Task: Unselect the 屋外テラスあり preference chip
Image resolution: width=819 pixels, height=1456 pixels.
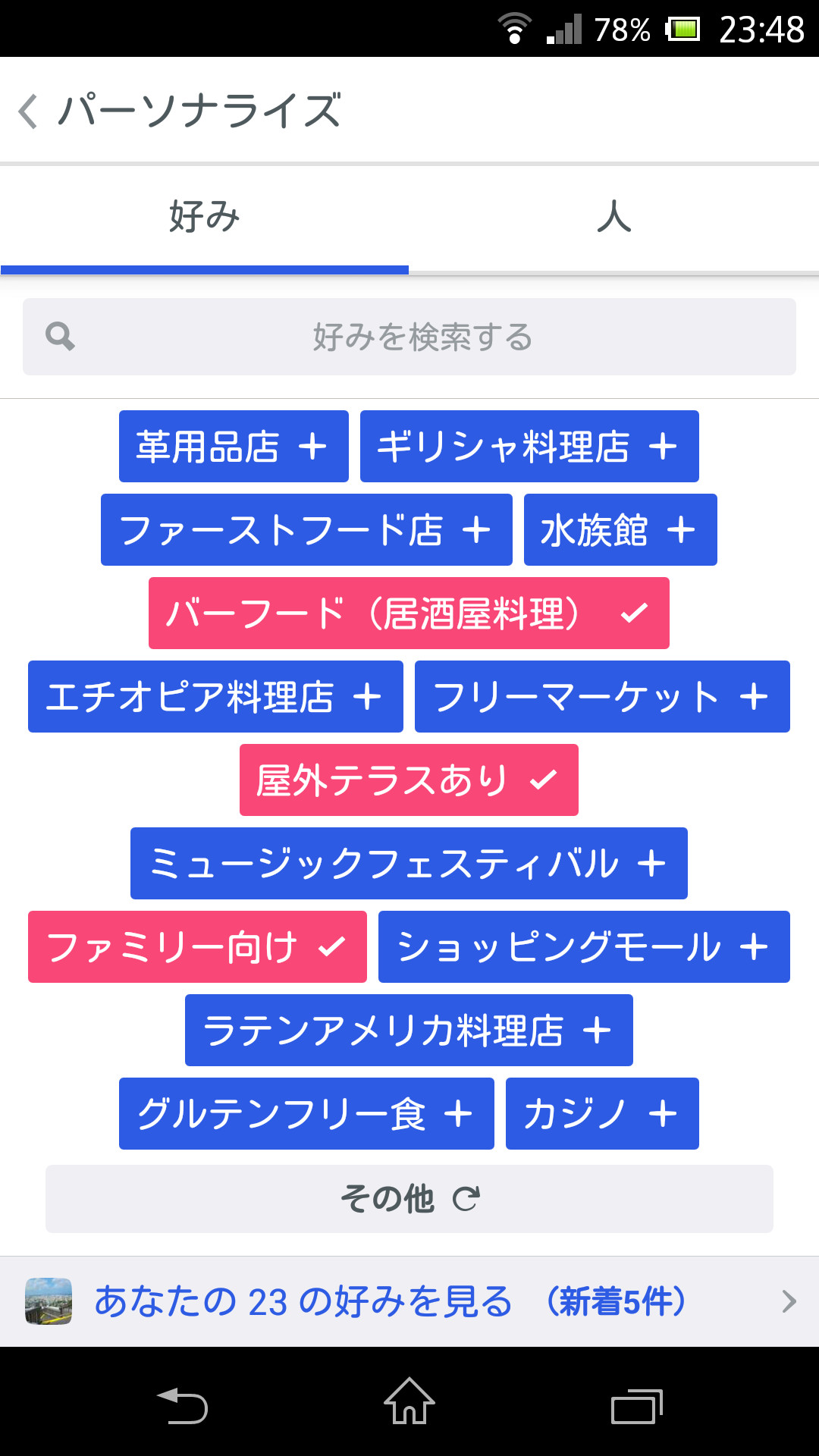Action: click(x=408, y=780)
